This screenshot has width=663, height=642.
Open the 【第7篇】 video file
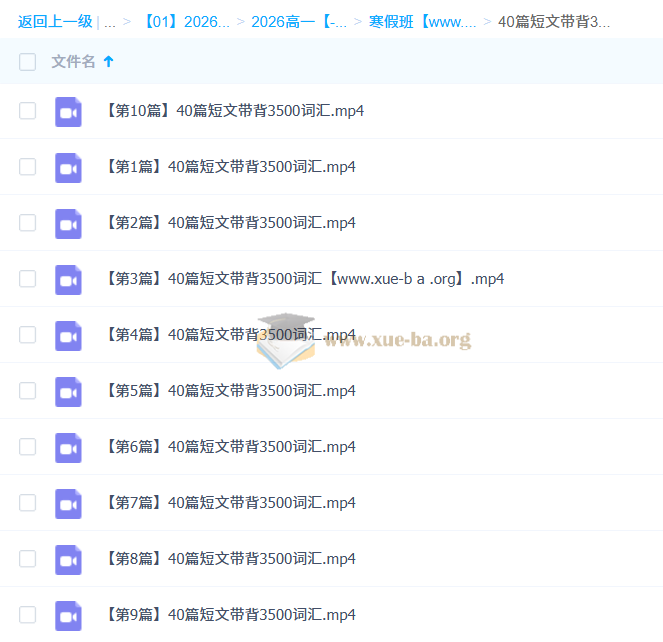230,503
